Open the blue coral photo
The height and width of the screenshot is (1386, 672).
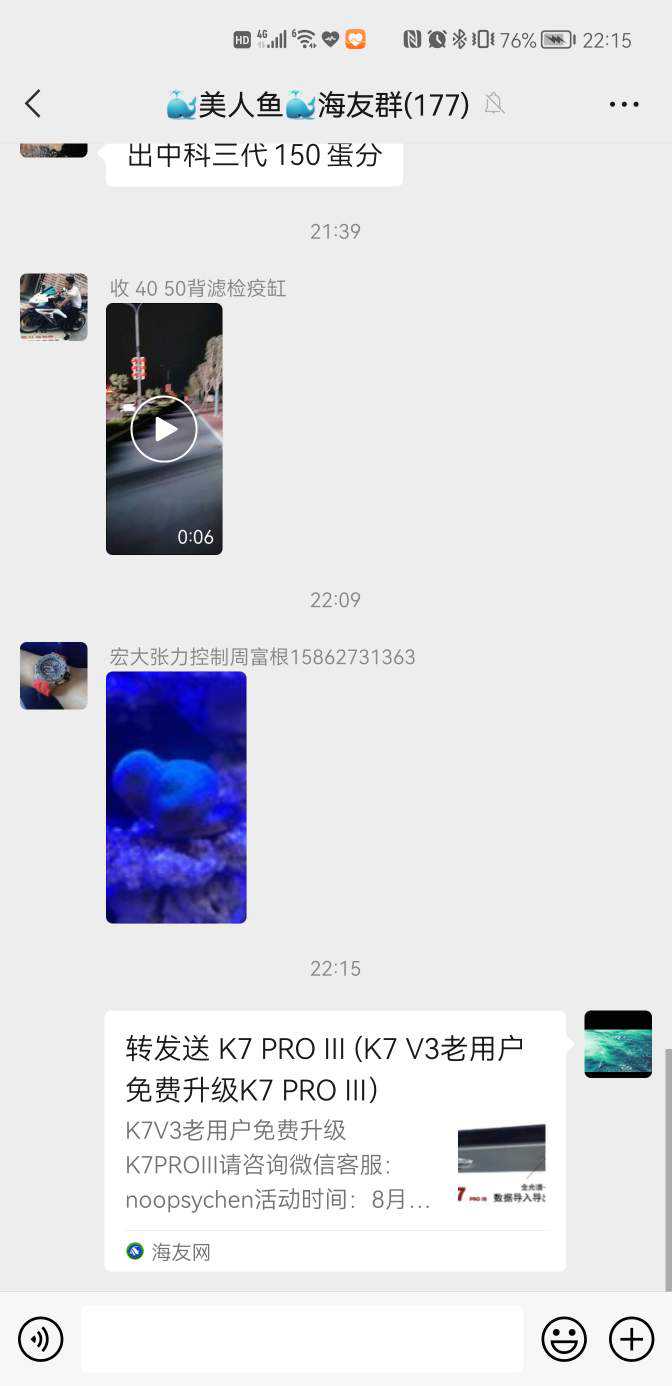[176, 797]
